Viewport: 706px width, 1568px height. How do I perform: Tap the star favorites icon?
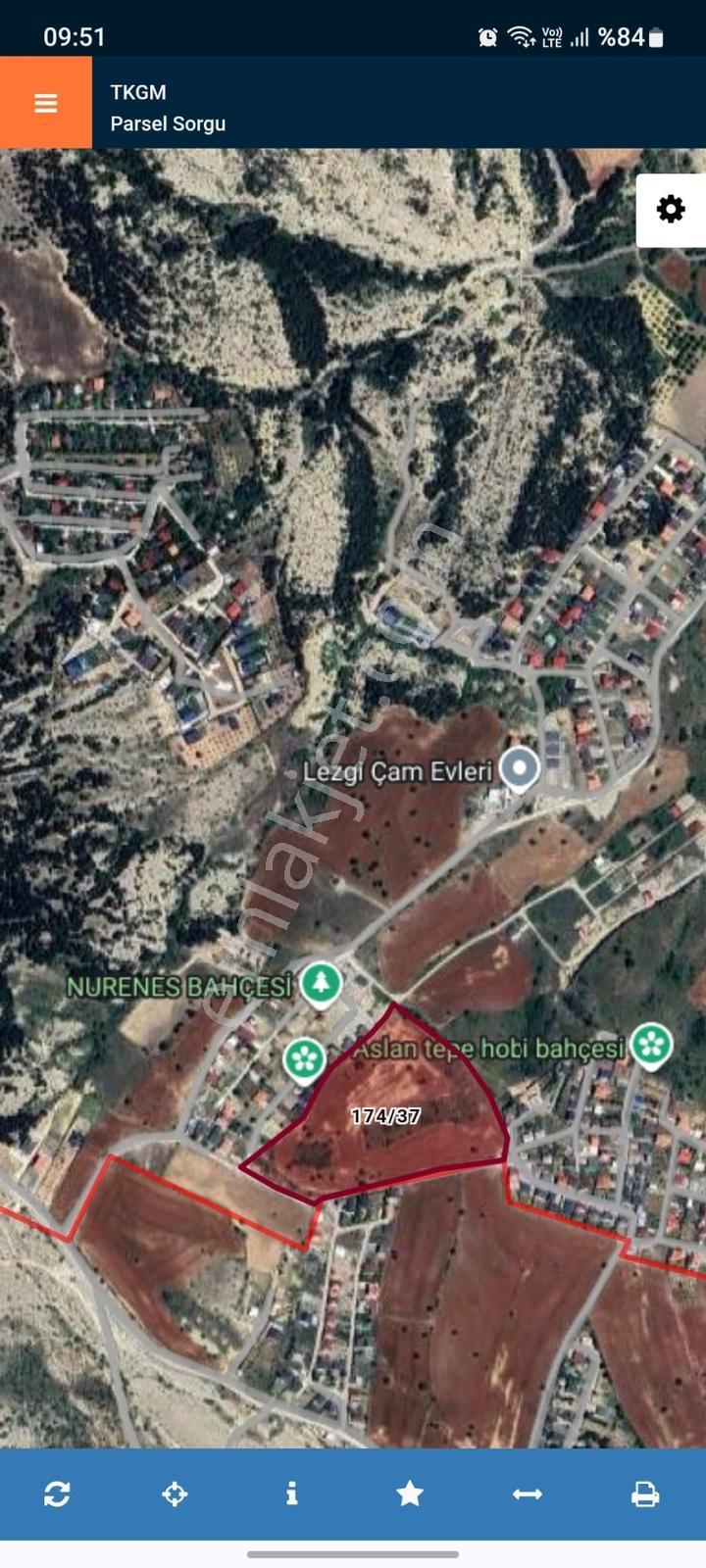point(410,1494)
